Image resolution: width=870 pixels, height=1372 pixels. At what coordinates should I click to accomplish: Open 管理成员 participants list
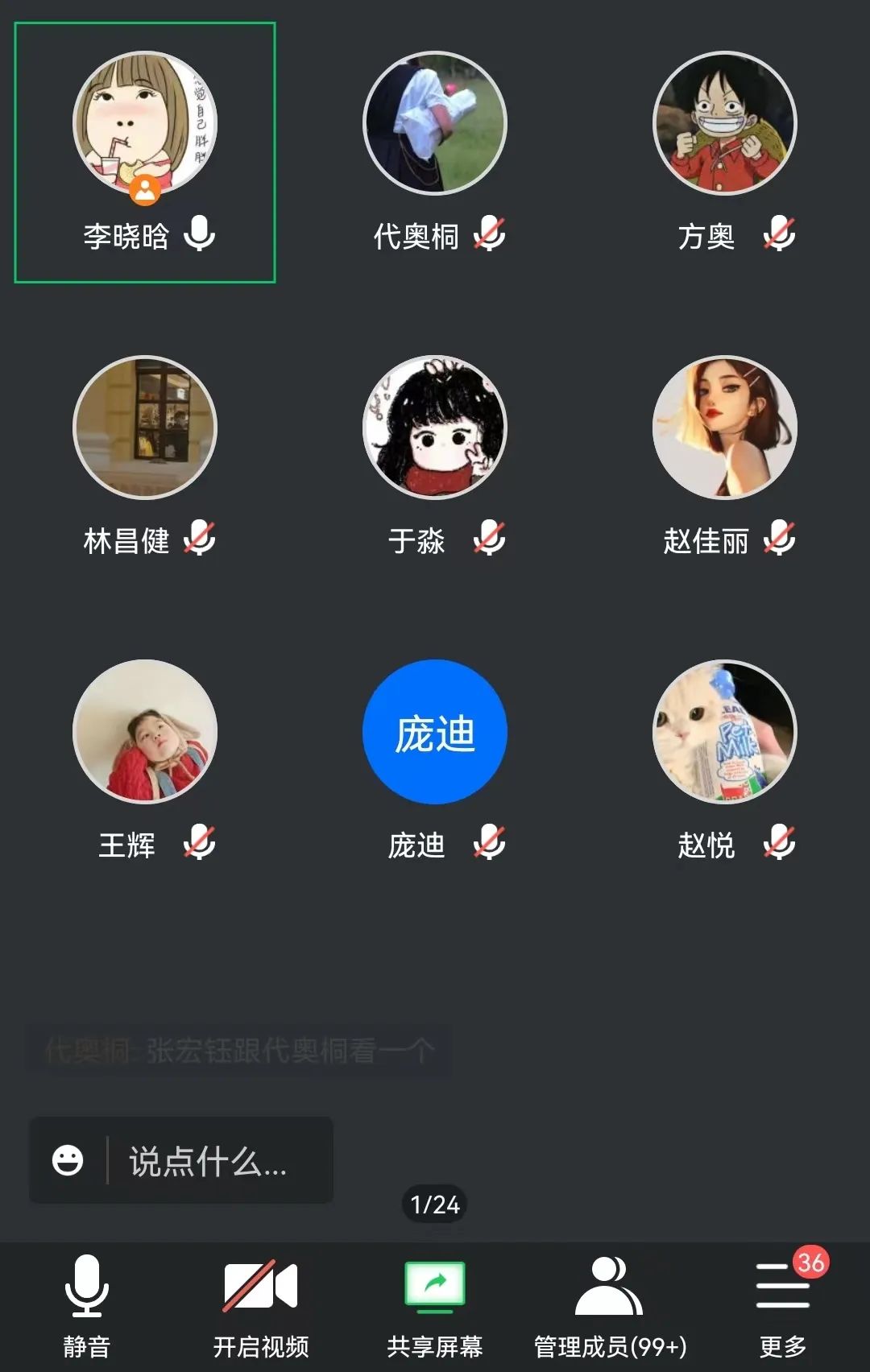(x=610, y=1306)
